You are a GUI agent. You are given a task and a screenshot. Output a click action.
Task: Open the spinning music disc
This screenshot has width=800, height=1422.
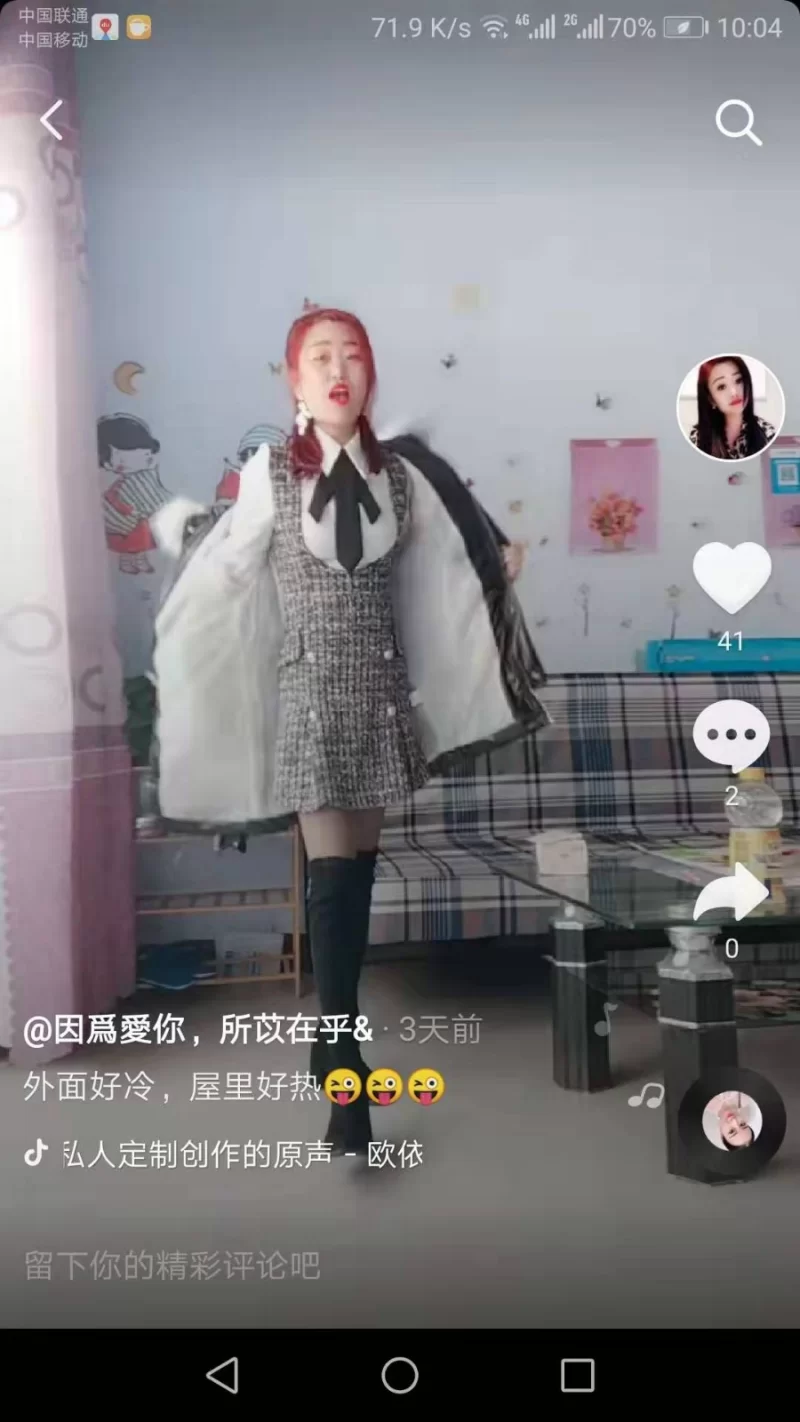(732, 1121)
